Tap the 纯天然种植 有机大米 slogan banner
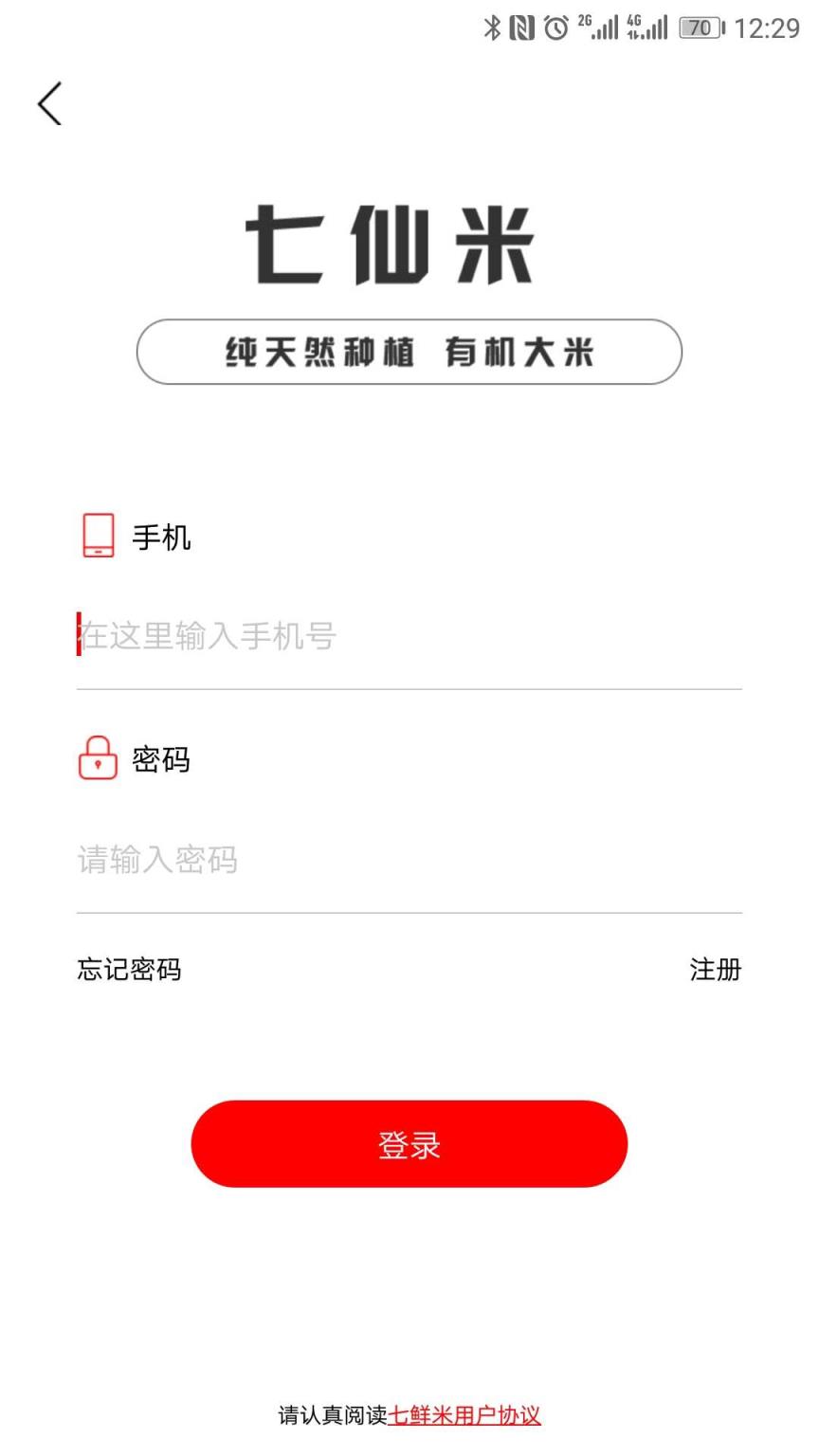 (409, 352)
